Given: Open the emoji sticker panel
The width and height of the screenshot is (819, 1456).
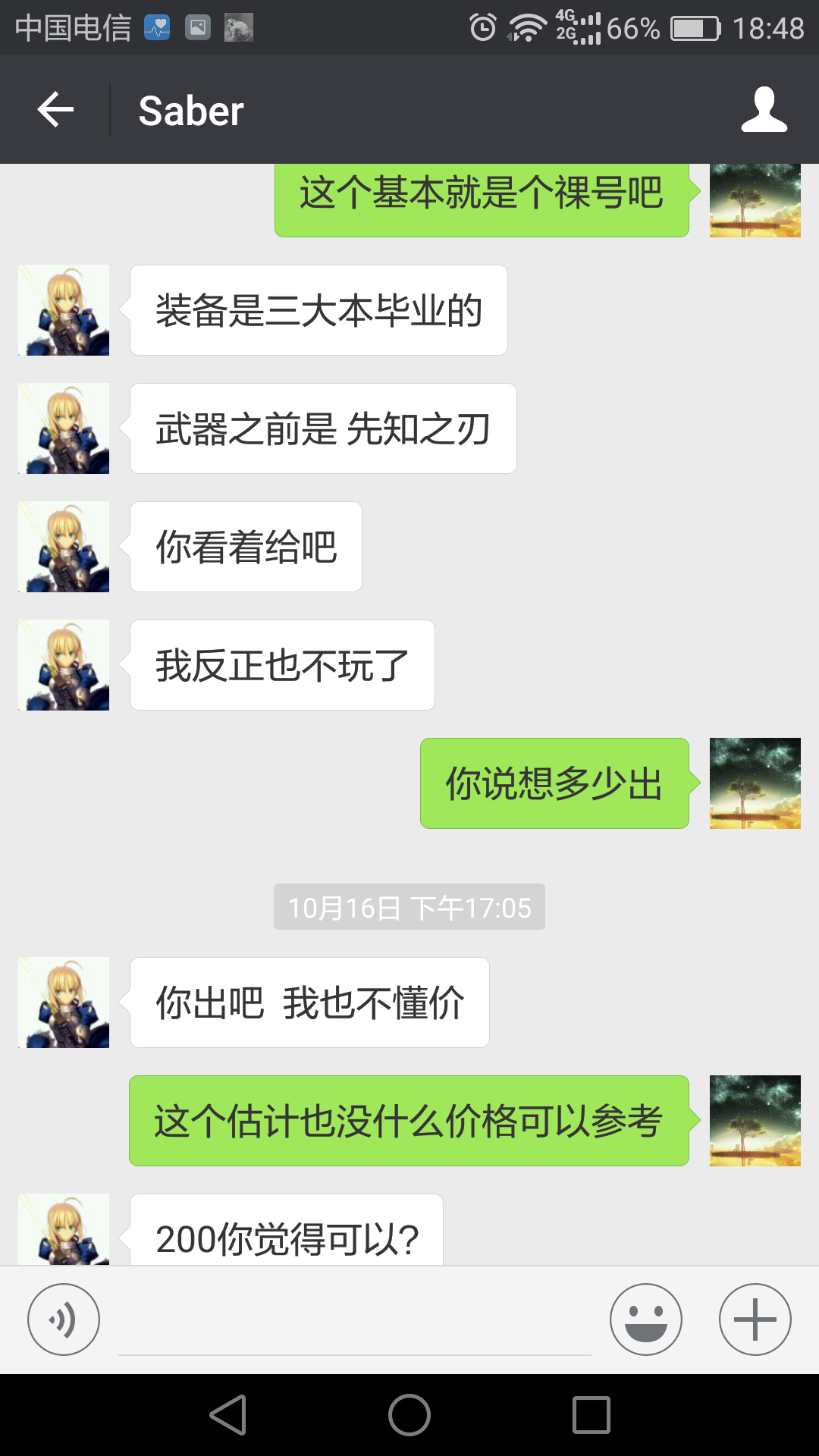Looking at the screenshot, I should [x=646, y=1319].
